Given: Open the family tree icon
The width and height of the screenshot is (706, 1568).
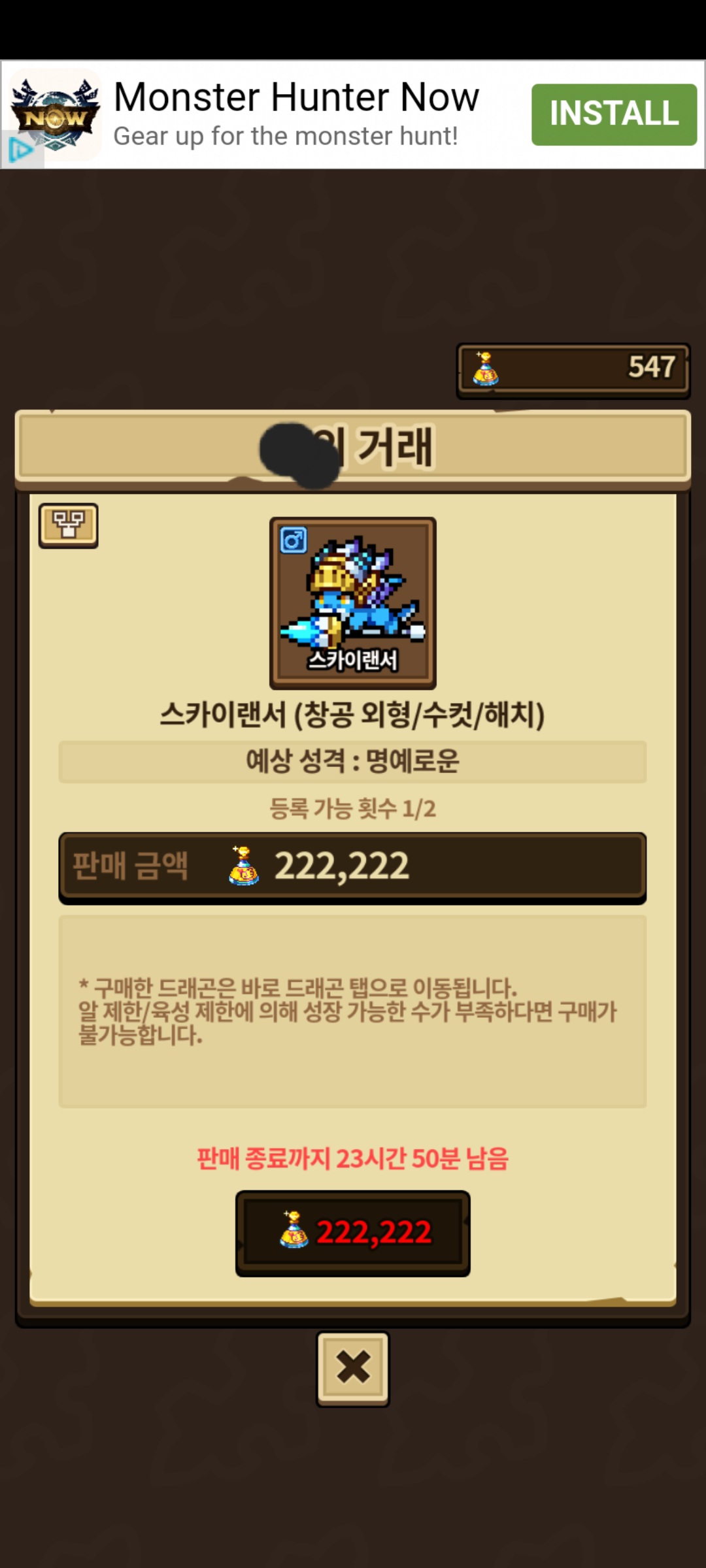Looking at the screenshot, I should point(69,525).
